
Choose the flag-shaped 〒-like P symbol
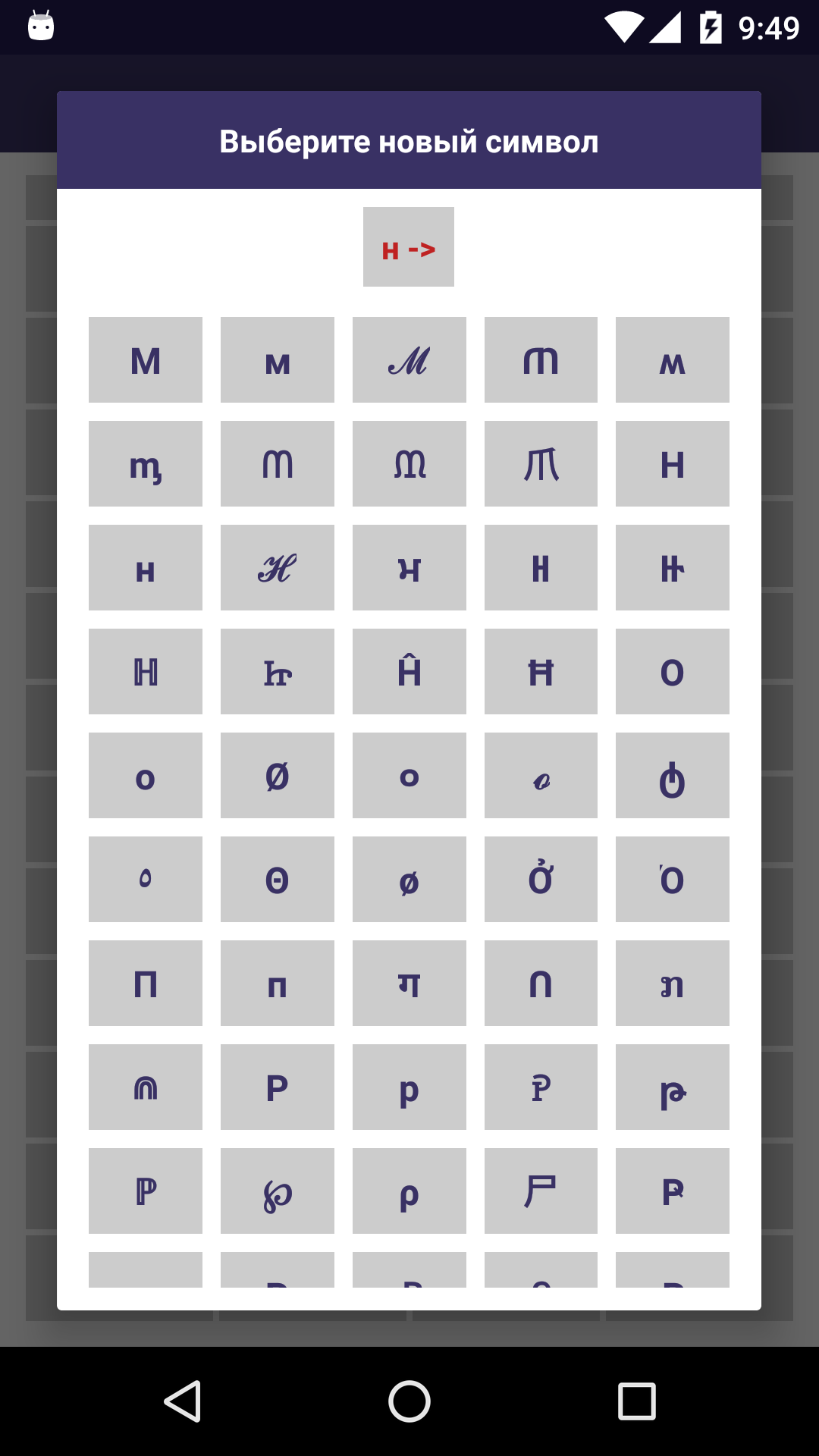click(541, 1191)
